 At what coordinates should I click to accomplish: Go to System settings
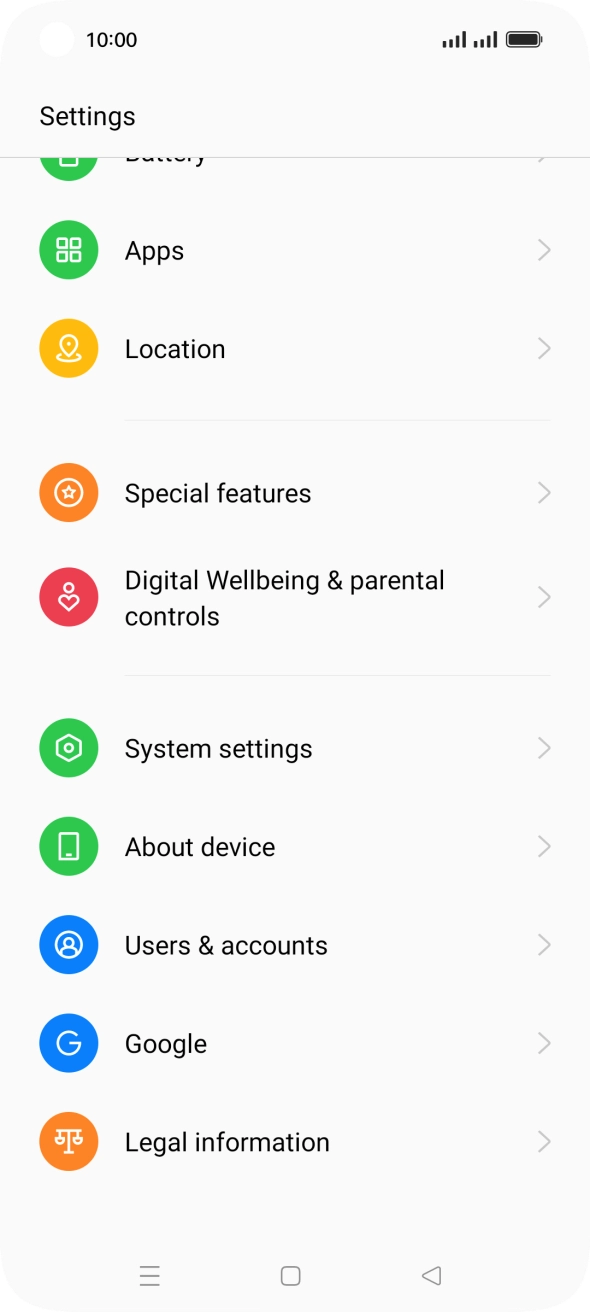(295, 748)
